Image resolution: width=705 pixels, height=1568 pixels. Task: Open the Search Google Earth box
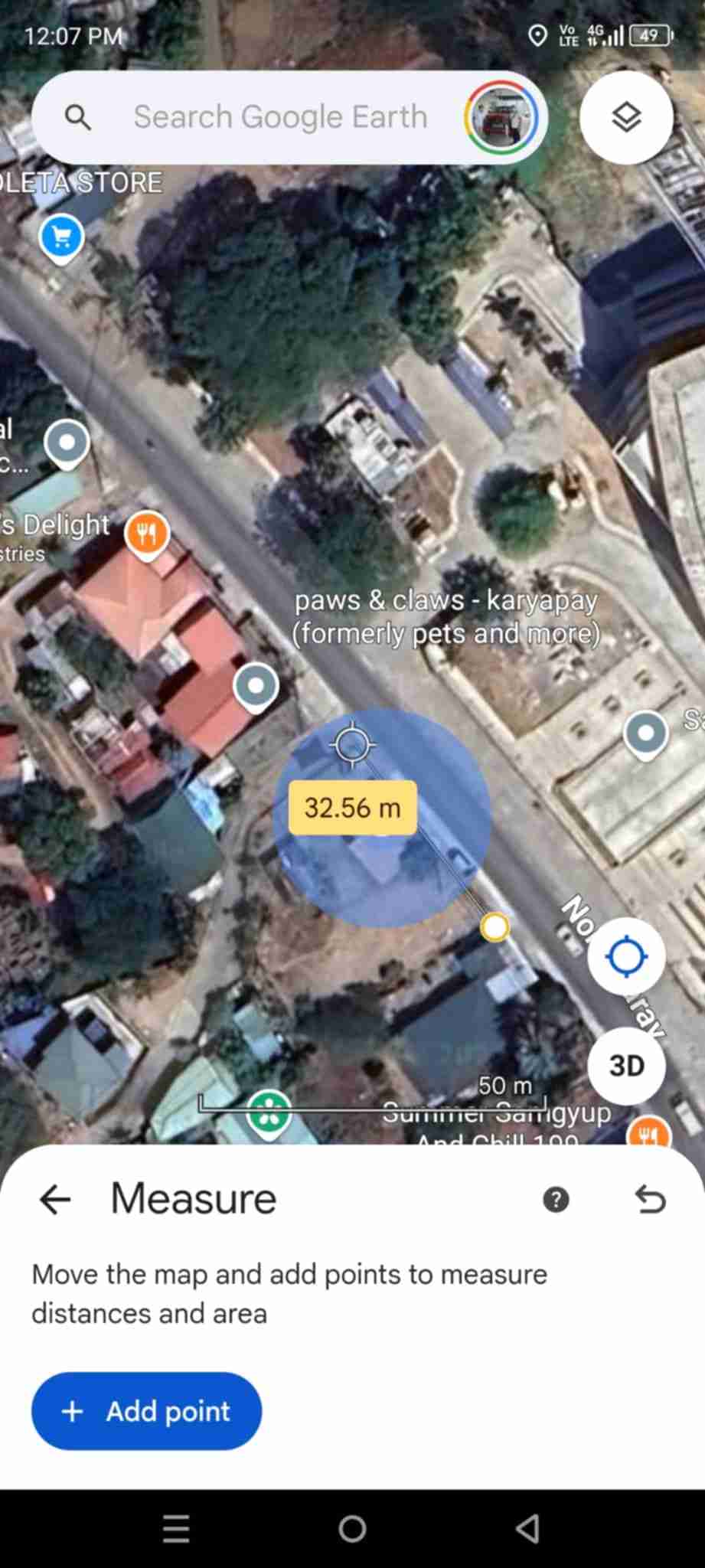coord(279,117)
